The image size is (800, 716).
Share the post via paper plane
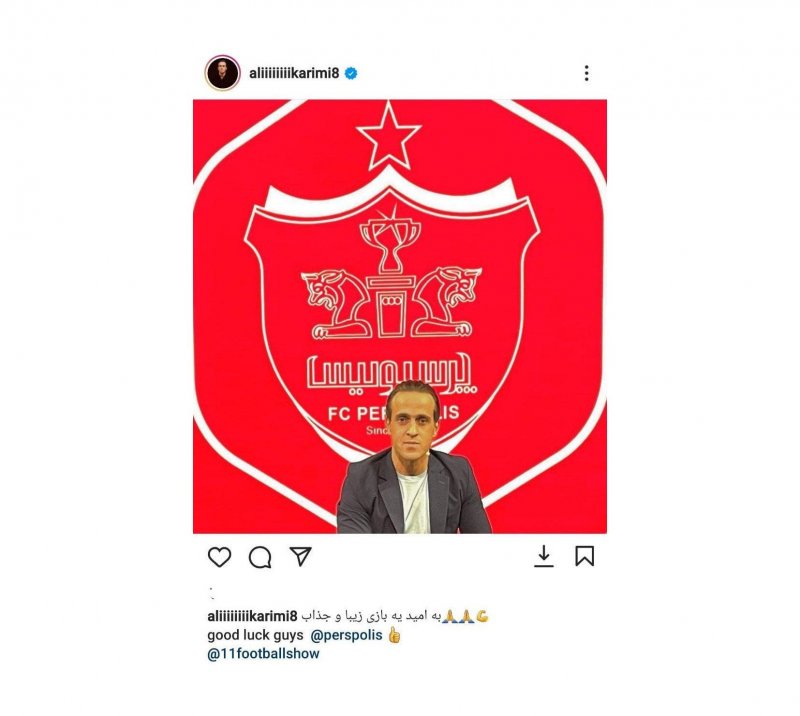300,556
